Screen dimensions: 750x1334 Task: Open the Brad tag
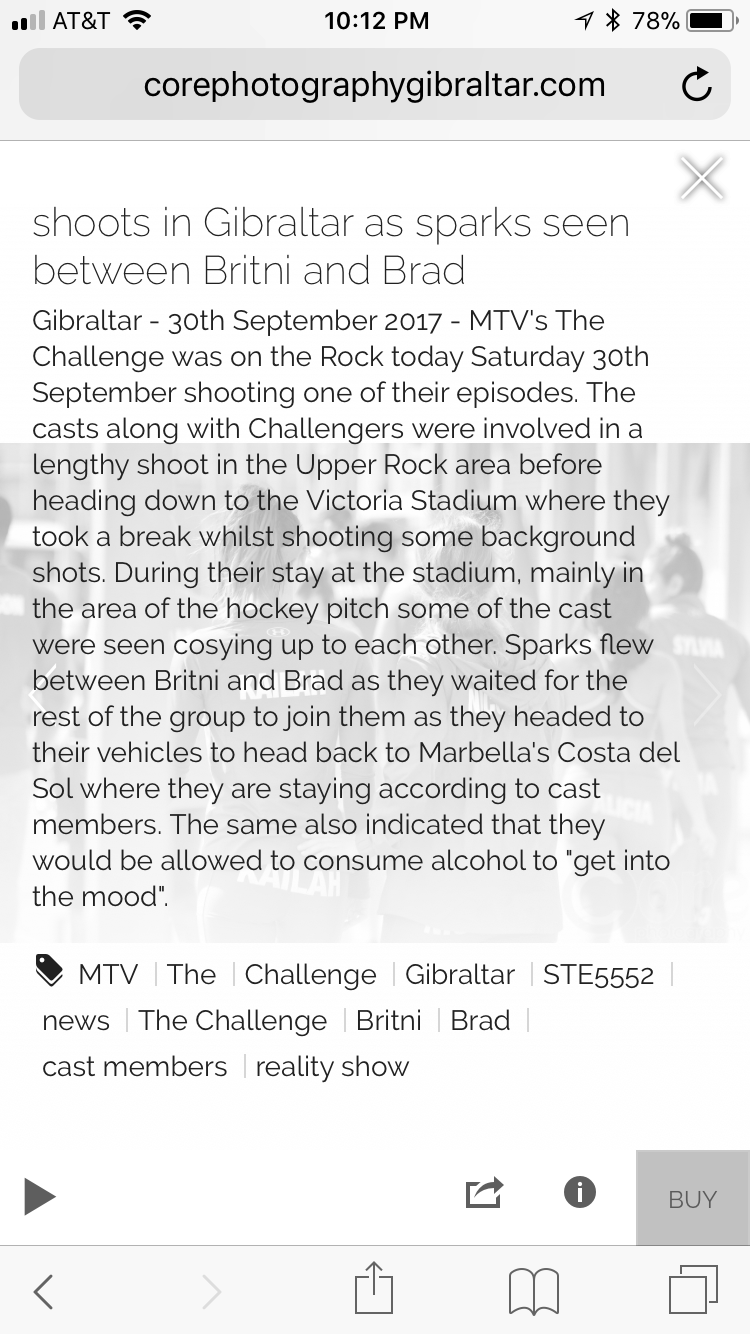[480, 1020]
